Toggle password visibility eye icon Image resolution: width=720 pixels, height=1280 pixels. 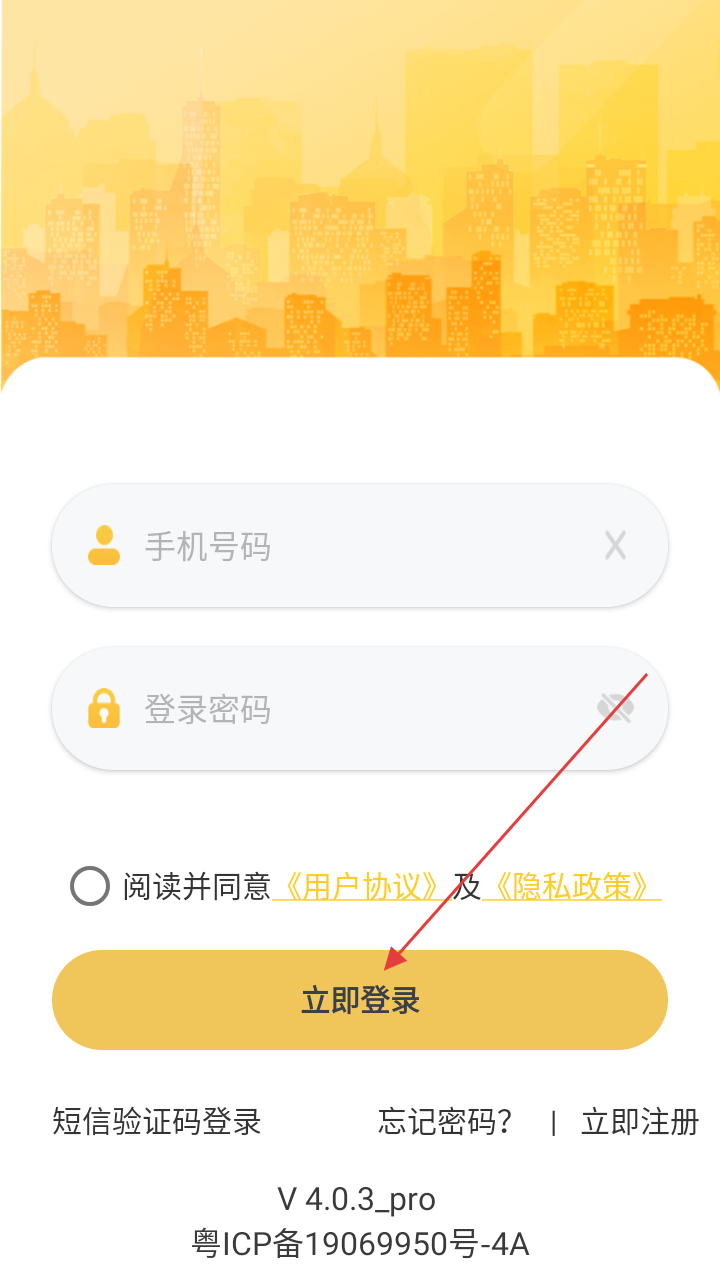616,709
